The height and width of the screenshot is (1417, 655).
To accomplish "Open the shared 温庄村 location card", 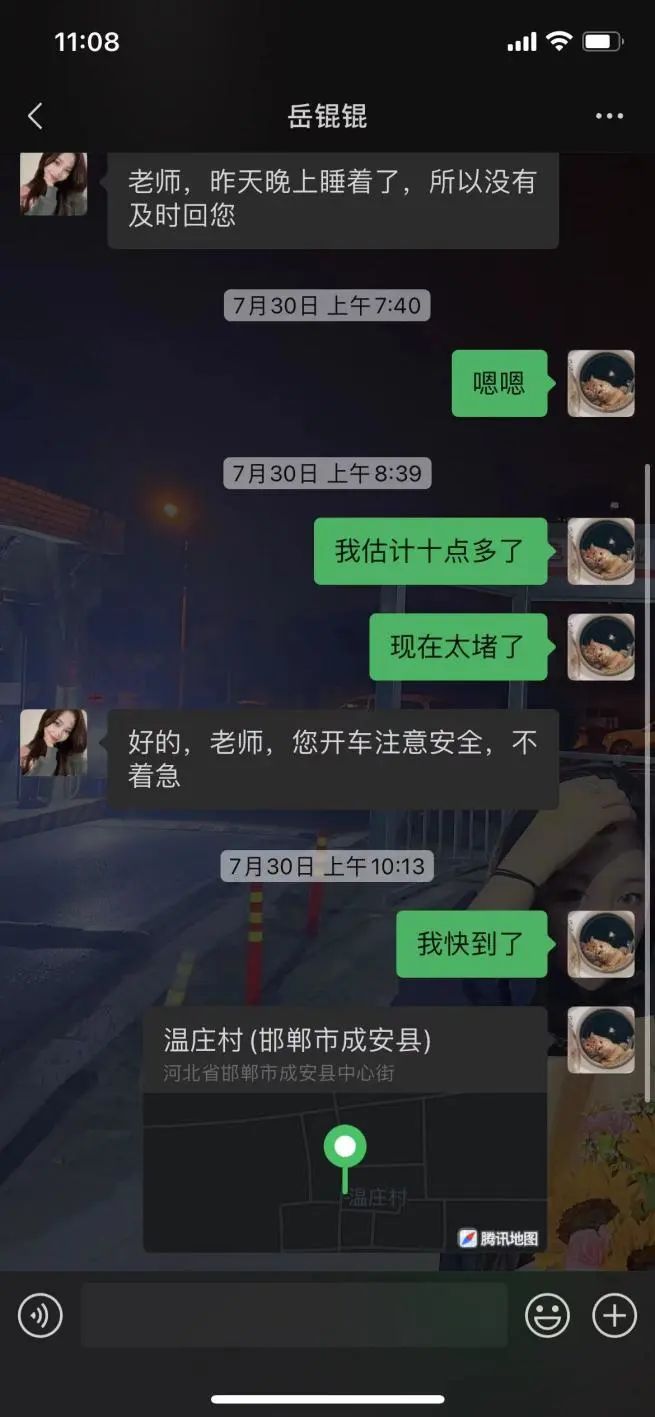I will 345,1130.
